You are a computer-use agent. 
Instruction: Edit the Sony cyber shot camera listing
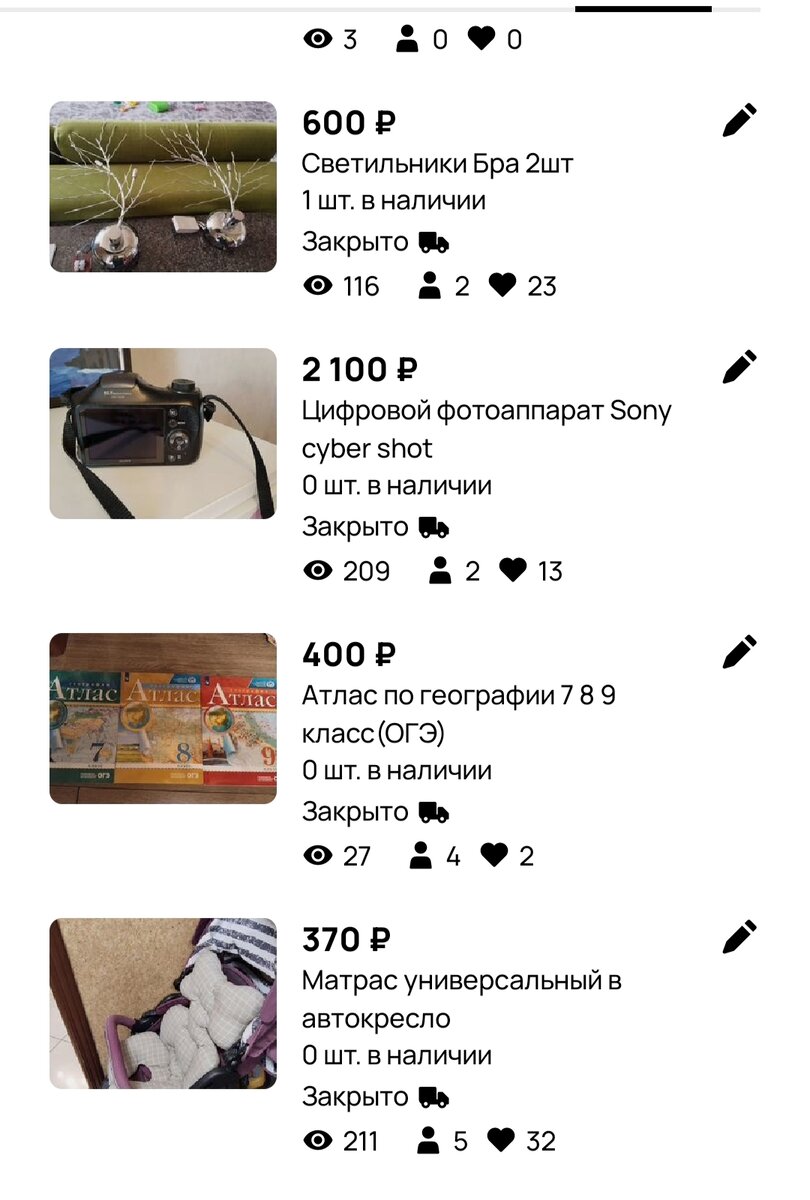point(739,368)
